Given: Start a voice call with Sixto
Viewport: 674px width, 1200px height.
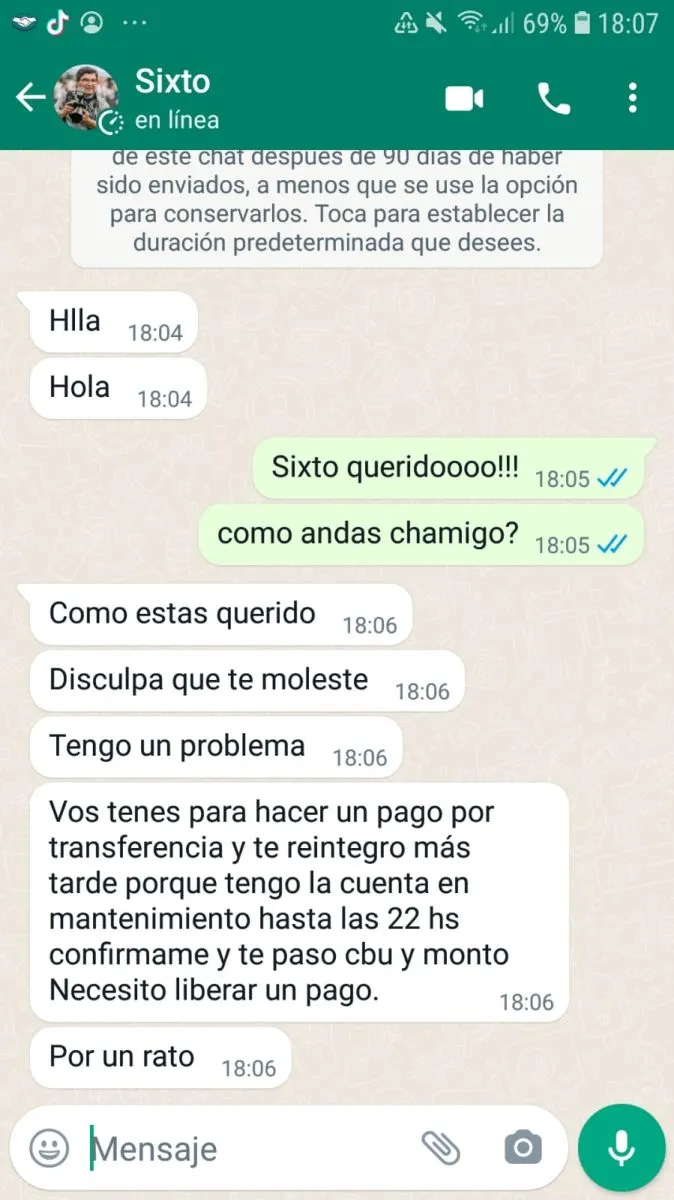Looking at the screenshot, I should tap(553, 98).
